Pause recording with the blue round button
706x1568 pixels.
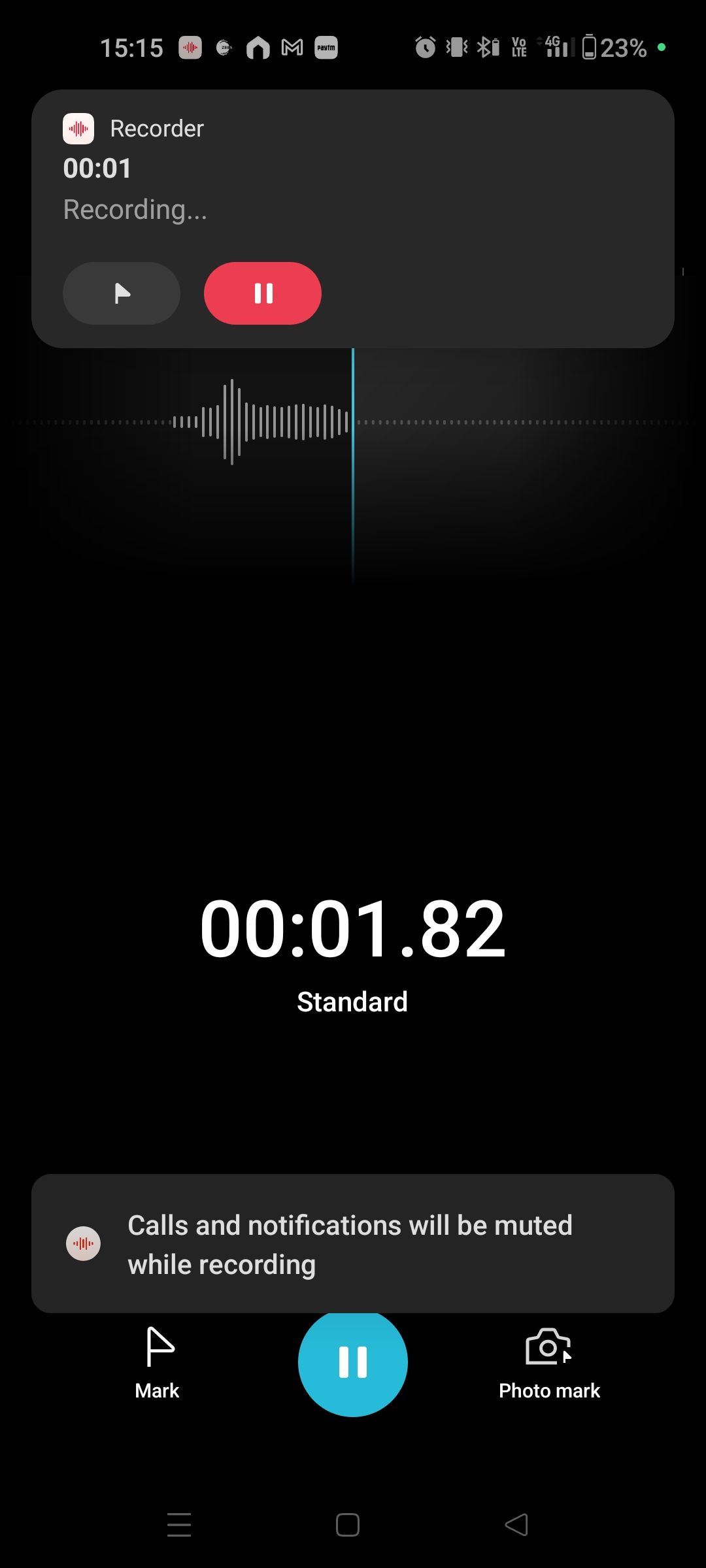(353, 1363)
